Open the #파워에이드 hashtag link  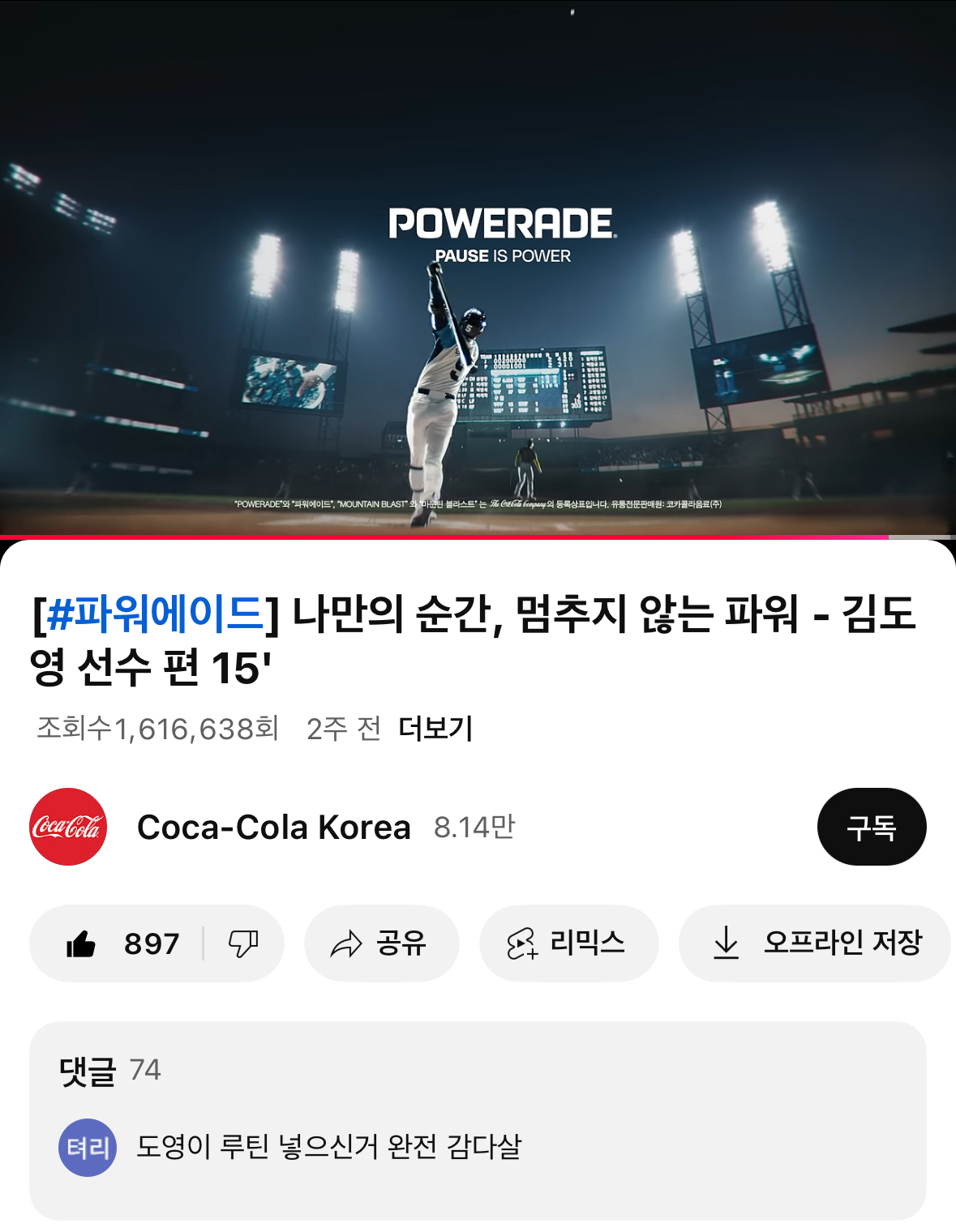coord(155,614)
